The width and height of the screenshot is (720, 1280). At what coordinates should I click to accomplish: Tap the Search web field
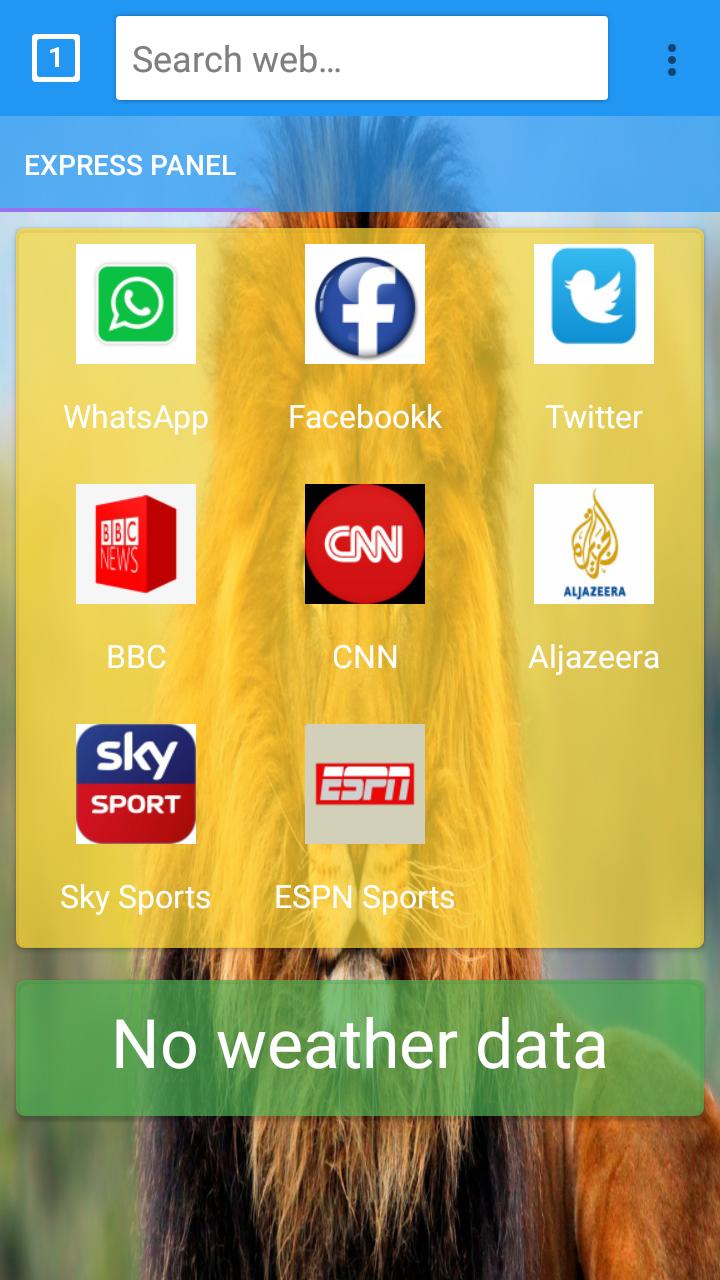361,58
